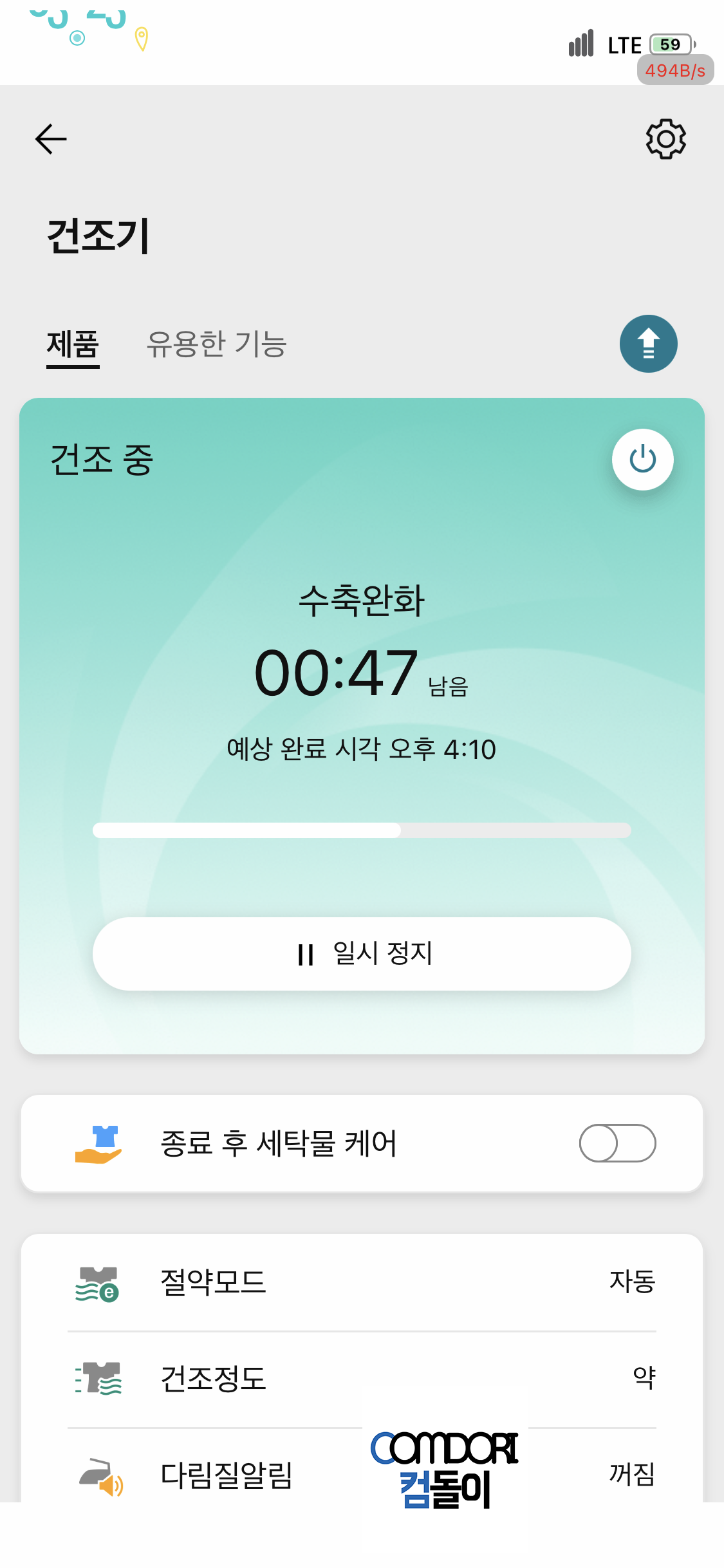Switch to the 유용한 기능 tab
This screenshot has width=724, height=1568.
pyautogui.click(x=218, y=345)
